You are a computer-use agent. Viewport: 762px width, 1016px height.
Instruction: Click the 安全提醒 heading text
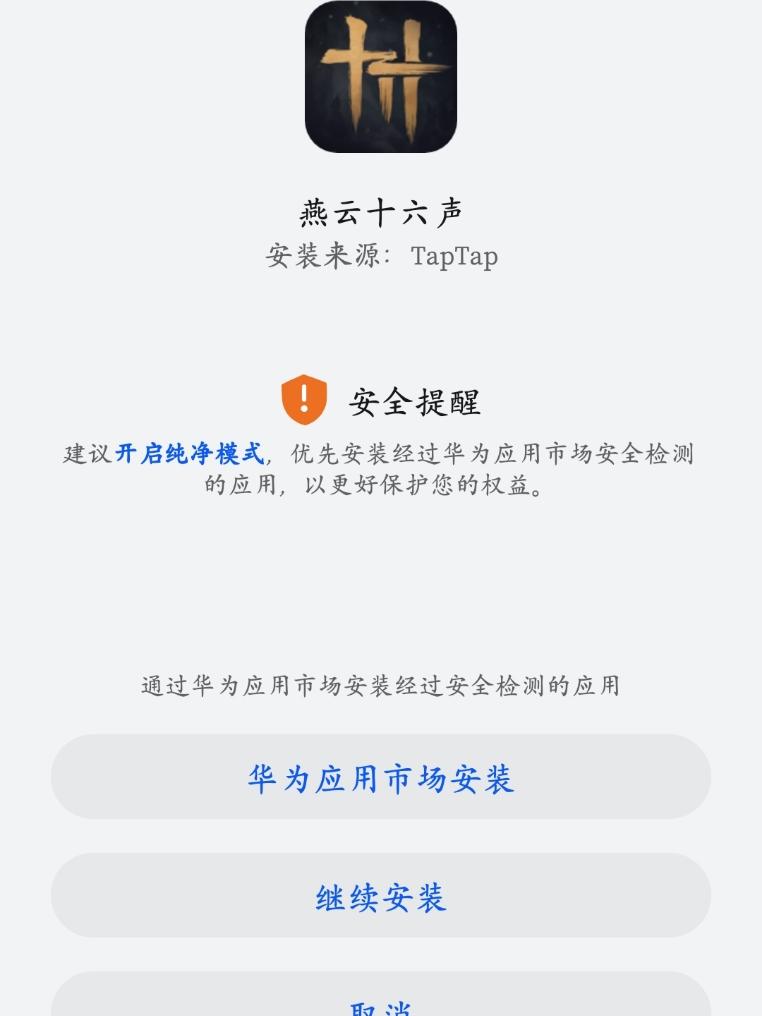click(x=415, y=402)
